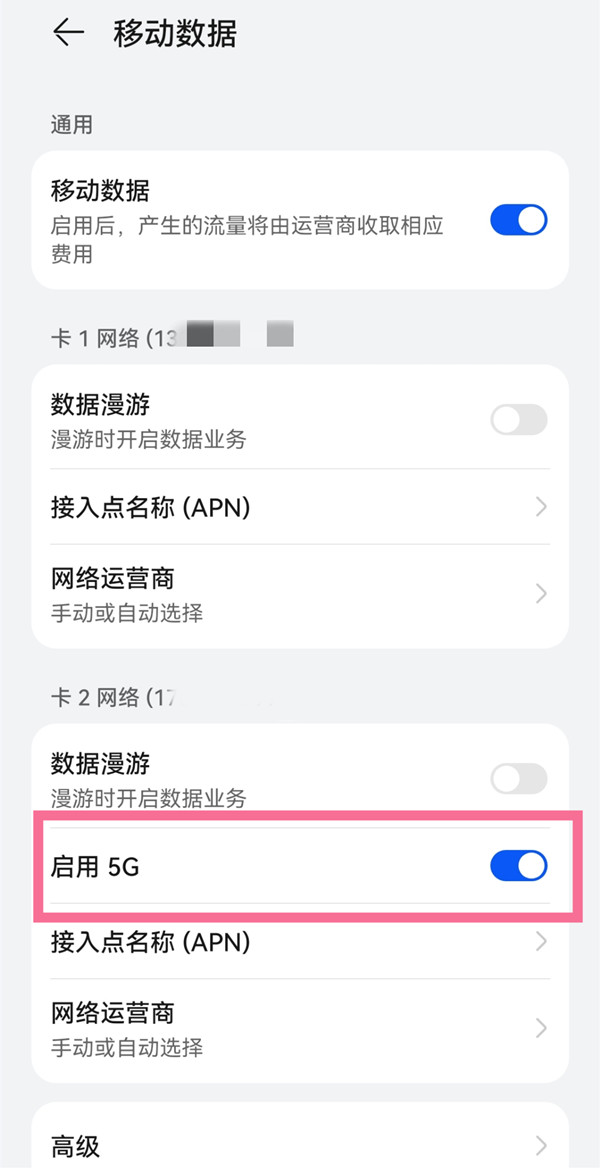Viewport: 600px width, 1168px height.
Task: Open 网络运营商 under 卡 1 网络
Action: [300, 594]
